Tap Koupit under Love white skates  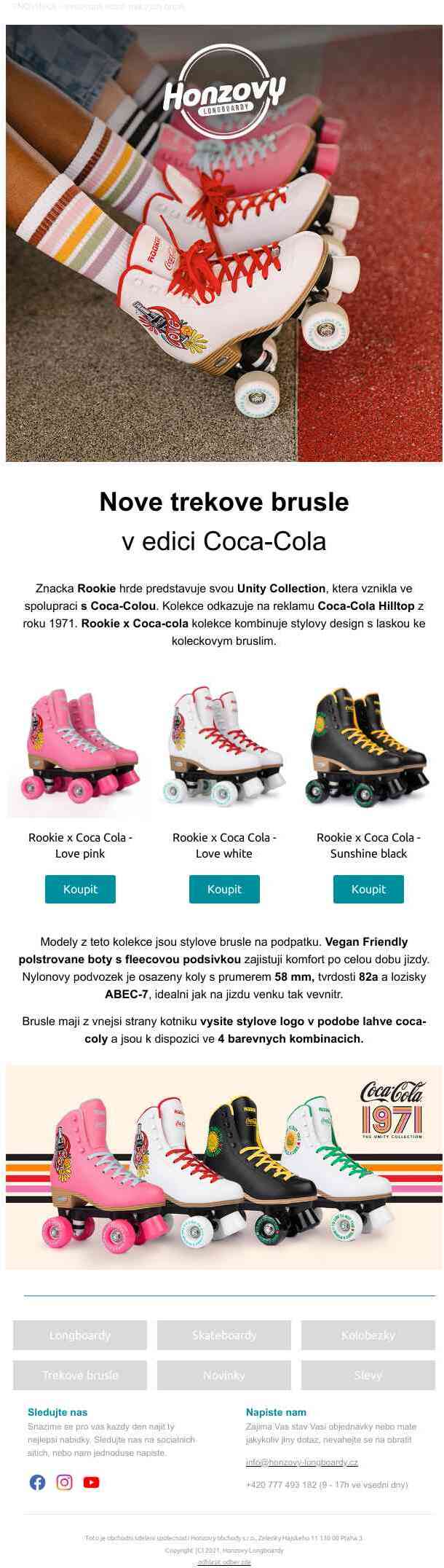224,889
